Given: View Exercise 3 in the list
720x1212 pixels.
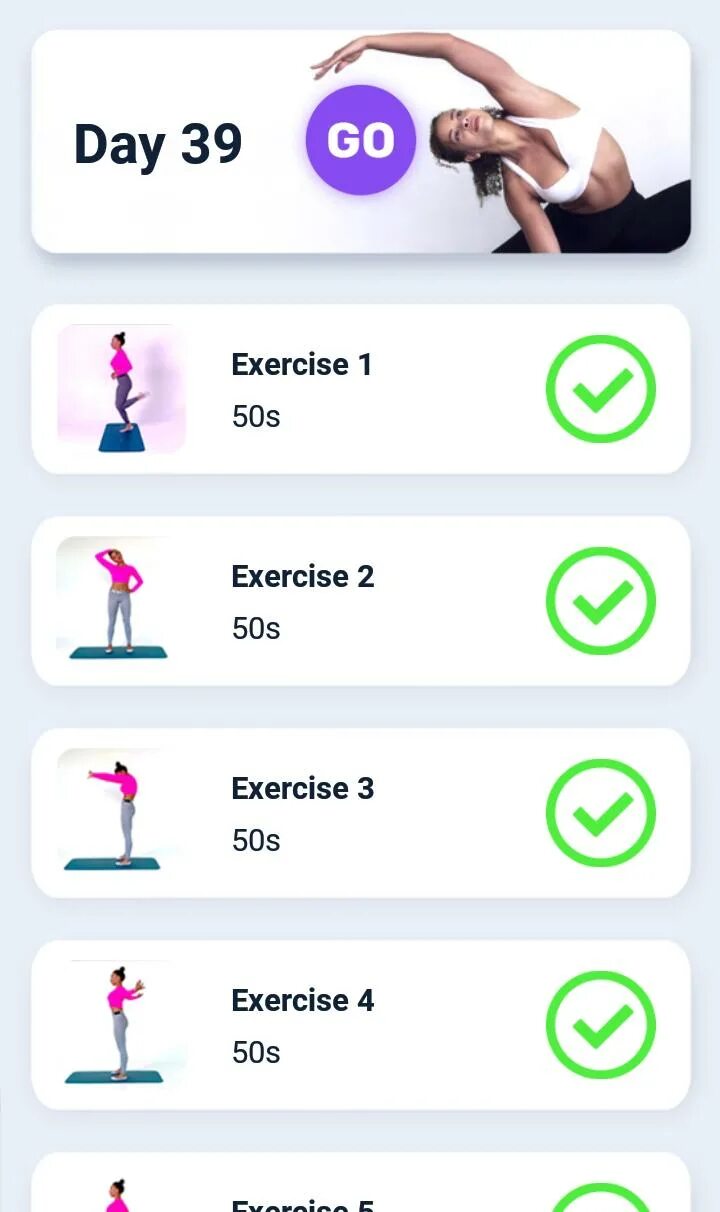Looking at the screenshot, I should (302, 813).
